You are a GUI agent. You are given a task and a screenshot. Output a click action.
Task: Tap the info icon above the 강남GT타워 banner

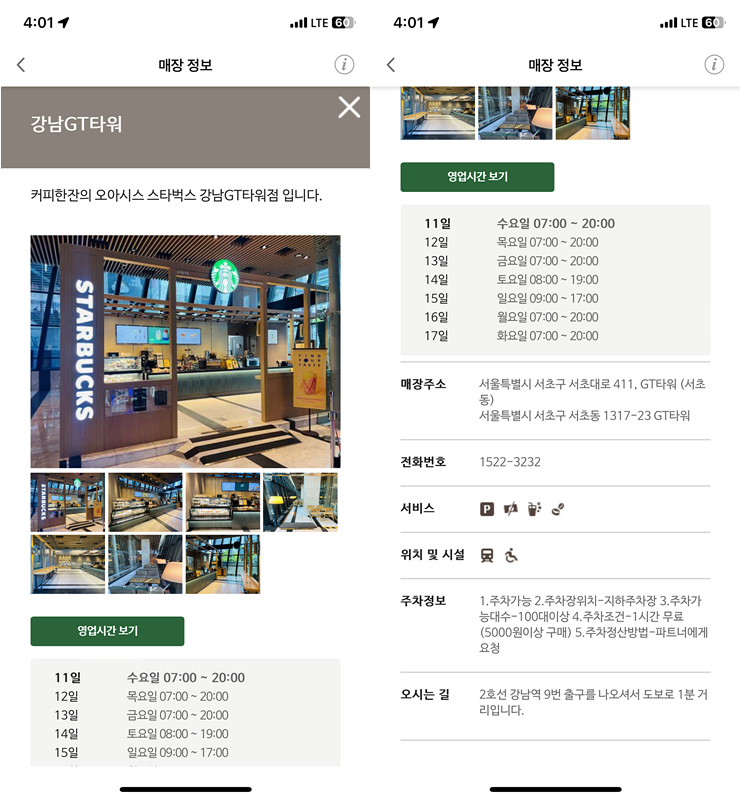344,65
